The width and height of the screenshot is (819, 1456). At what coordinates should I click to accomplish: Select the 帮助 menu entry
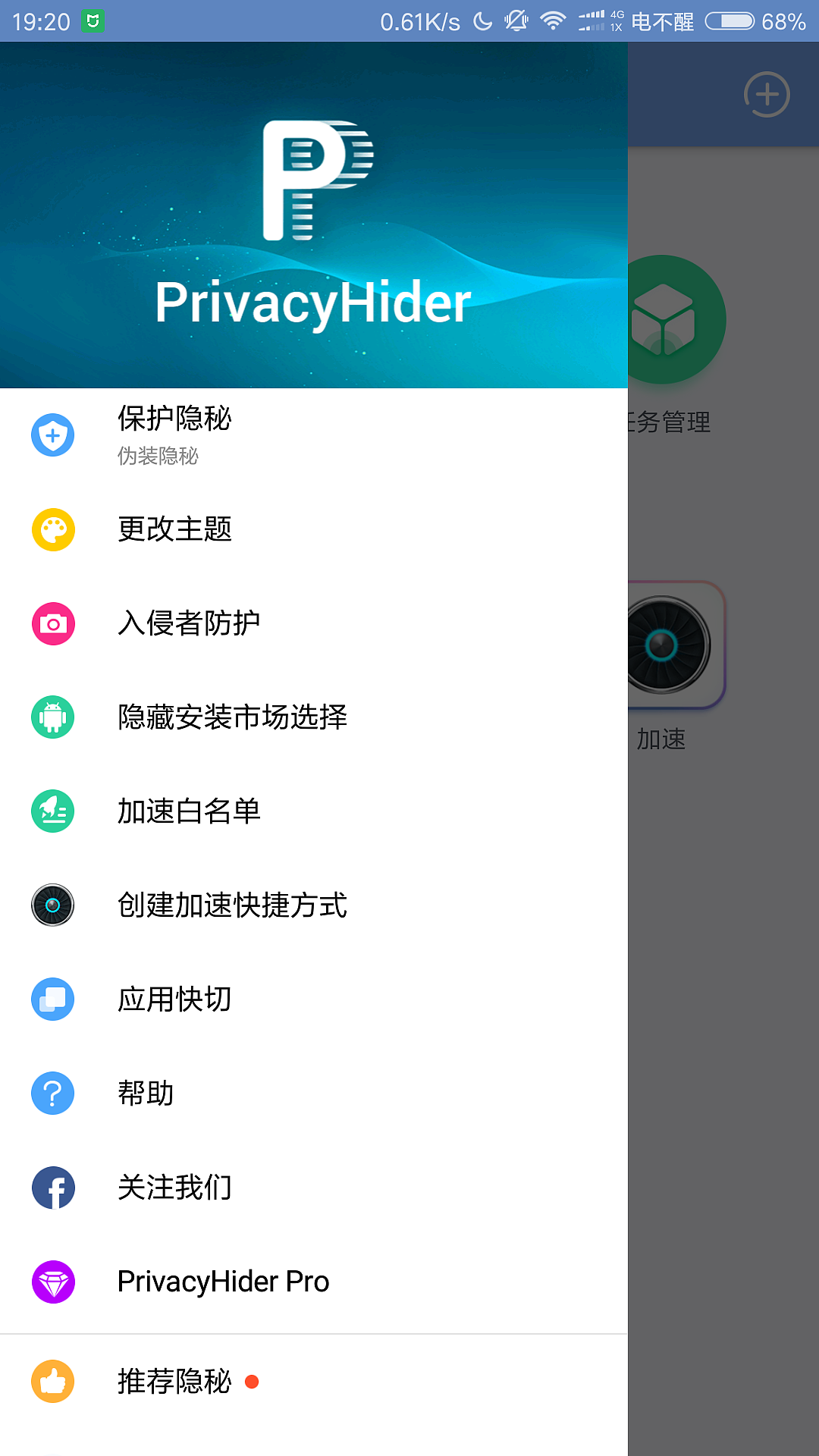tap(146, 1094)
